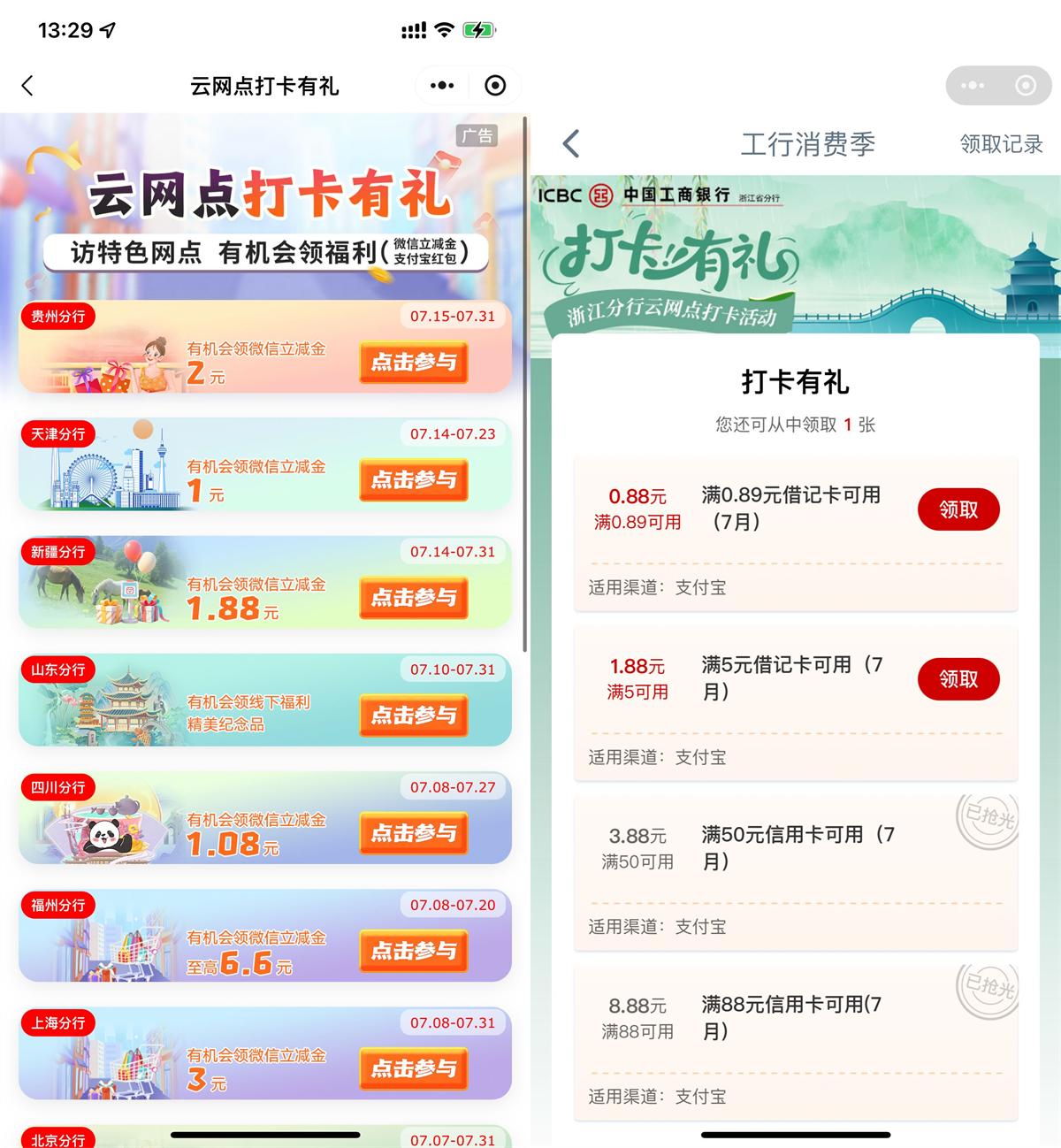
Task: Tap 点击参与 for 天津分行 activity
Action: pyautogui.click(x=413, y=480)
